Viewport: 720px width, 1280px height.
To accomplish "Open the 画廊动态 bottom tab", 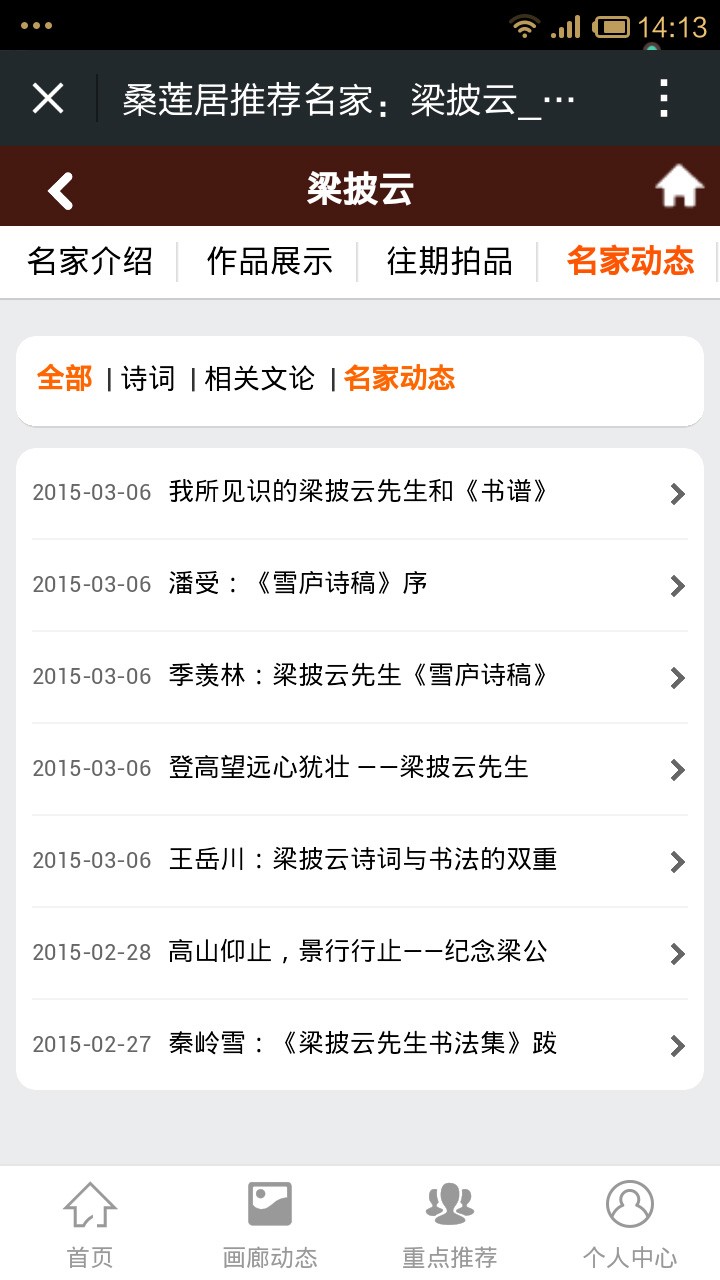I will (270, 1223).
